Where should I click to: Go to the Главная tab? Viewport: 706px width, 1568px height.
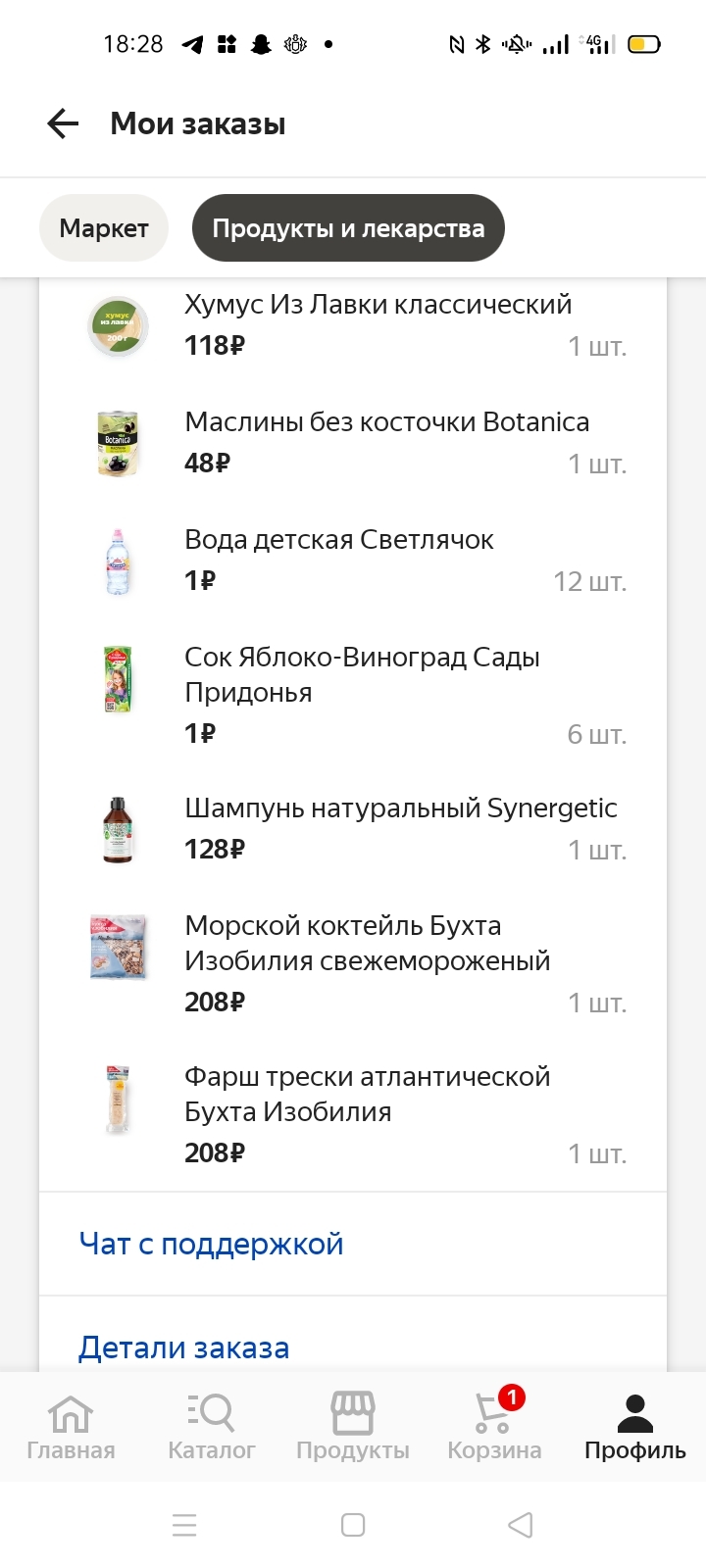71,1427
